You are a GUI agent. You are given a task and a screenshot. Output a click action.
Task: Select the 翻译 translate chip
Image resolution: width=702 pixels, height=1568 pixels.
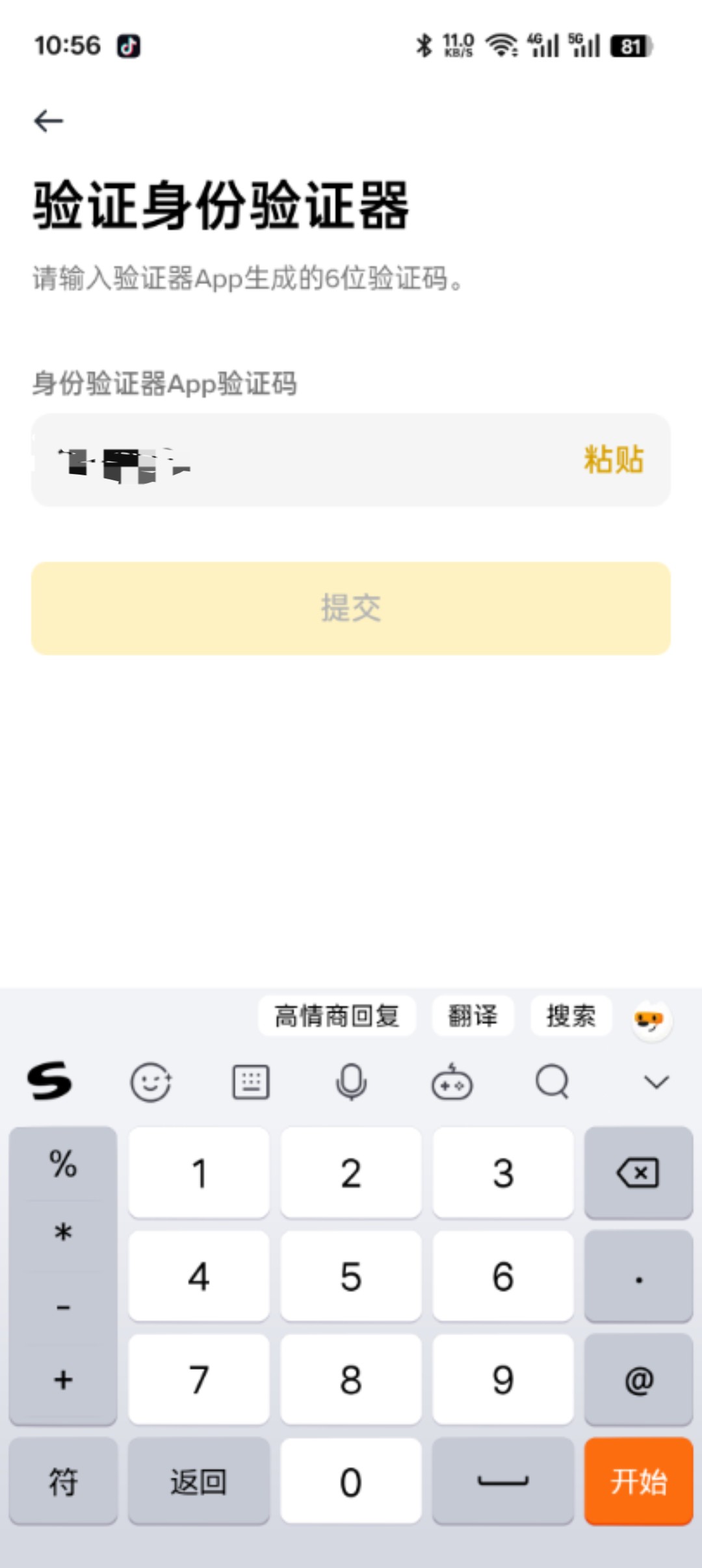pyautogui.click(x=473, y=1015)
